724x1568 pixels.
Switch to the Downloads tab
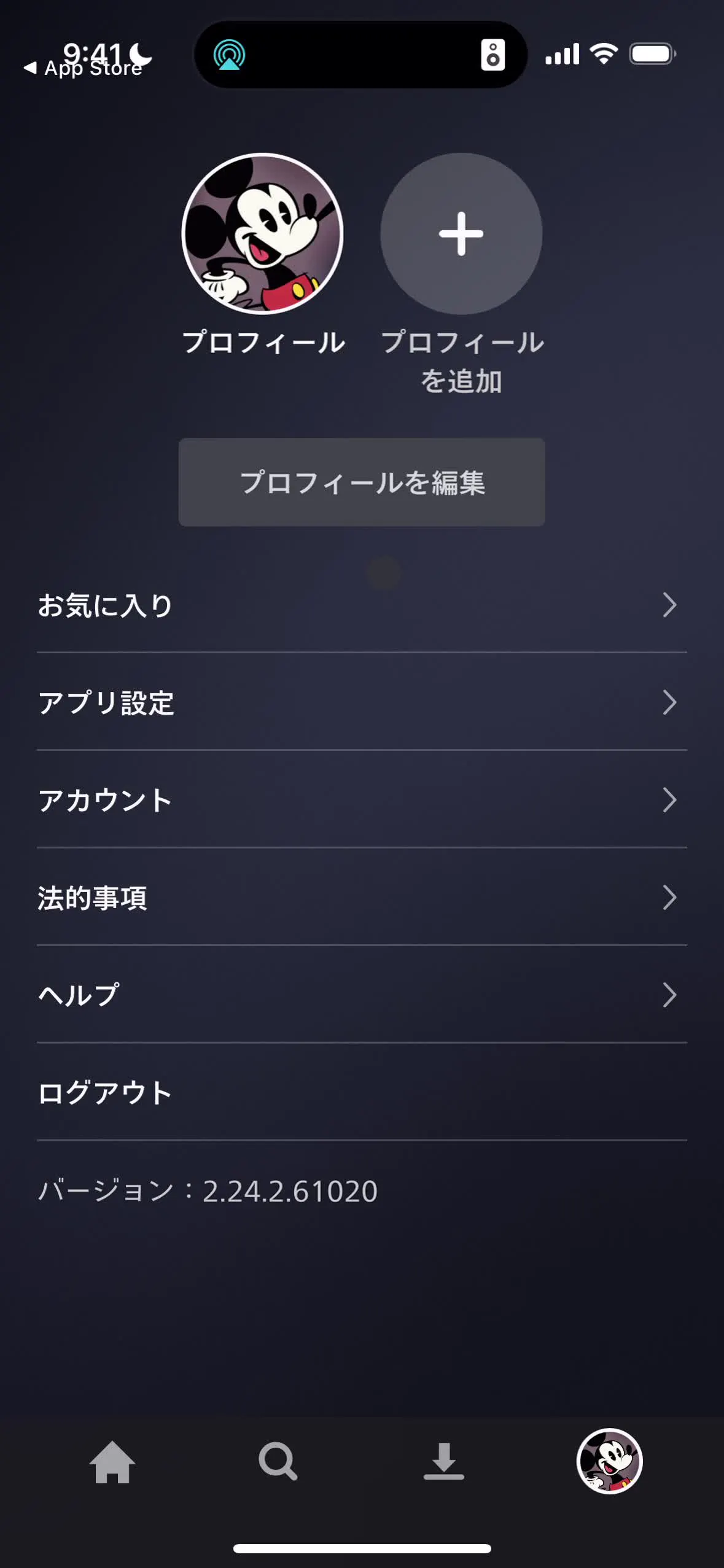click(x=443, y=1462)
